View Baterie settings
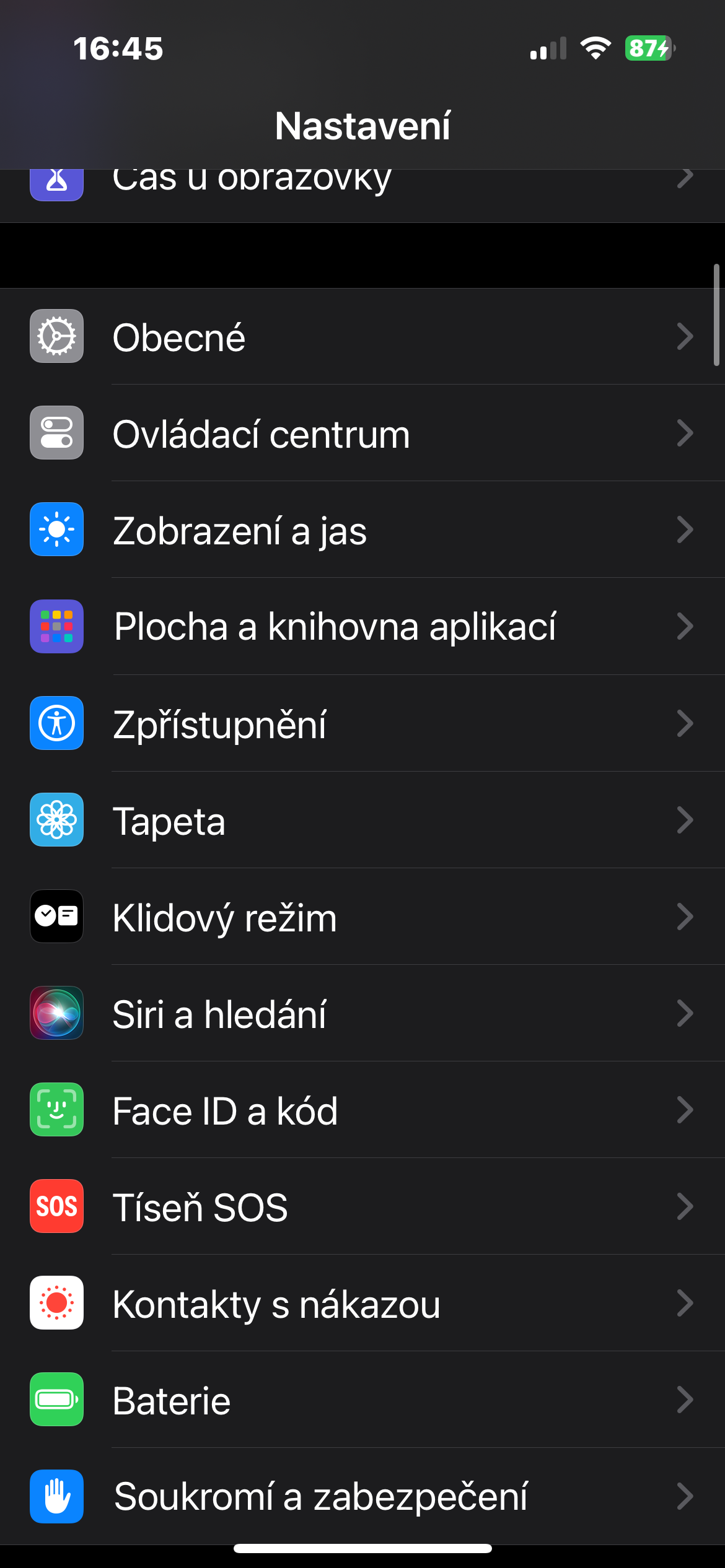 [x=362, y=1400]
